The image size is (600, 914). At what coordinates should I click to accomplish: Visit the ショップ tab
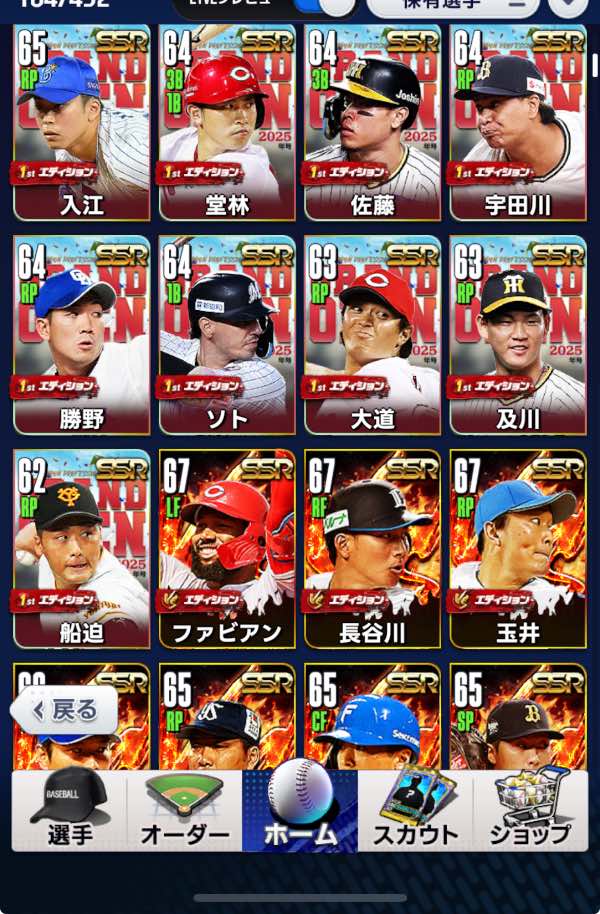530,810
